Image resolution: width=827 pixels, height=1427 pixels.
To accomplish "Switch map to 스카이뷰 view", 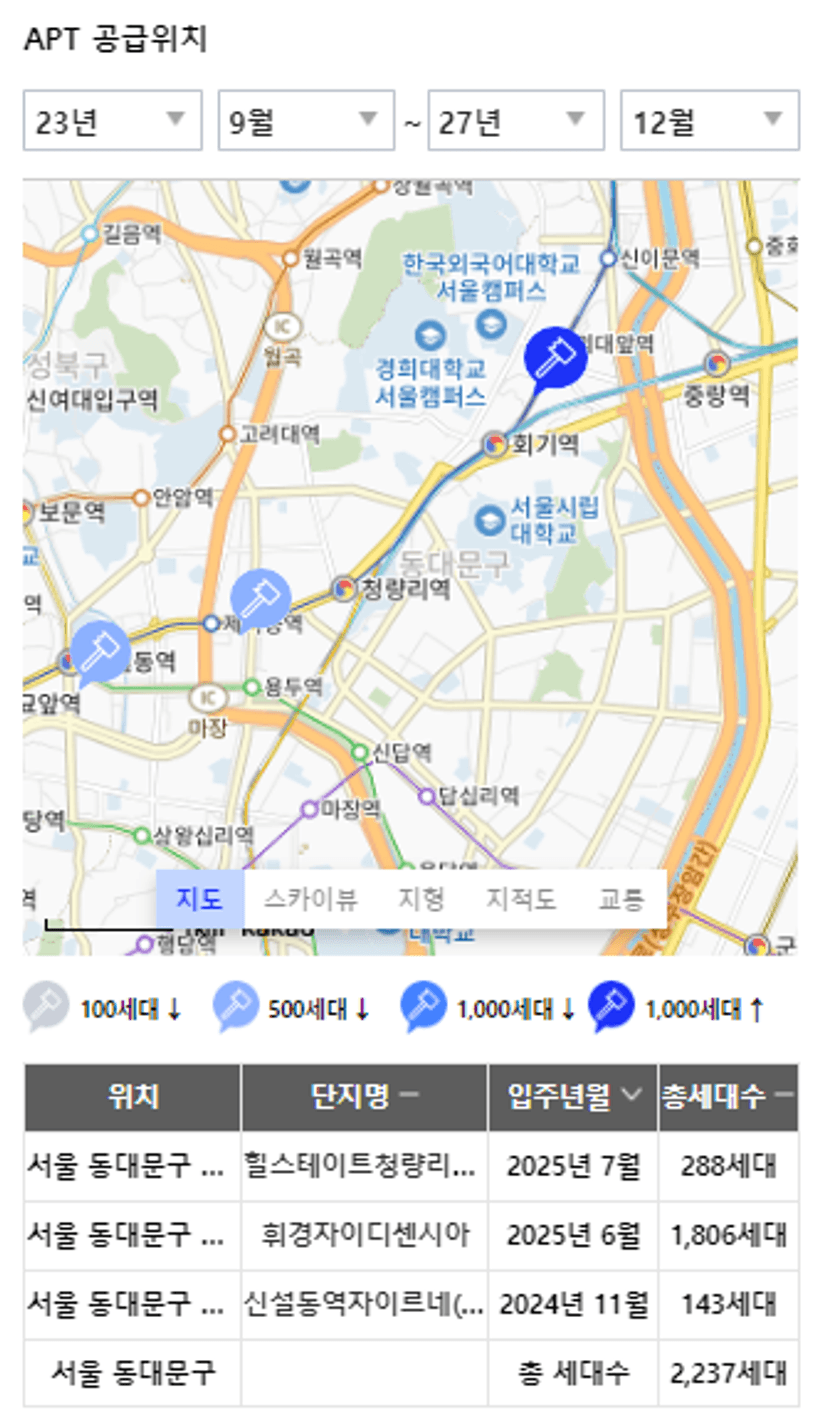I will coord(310,899).
